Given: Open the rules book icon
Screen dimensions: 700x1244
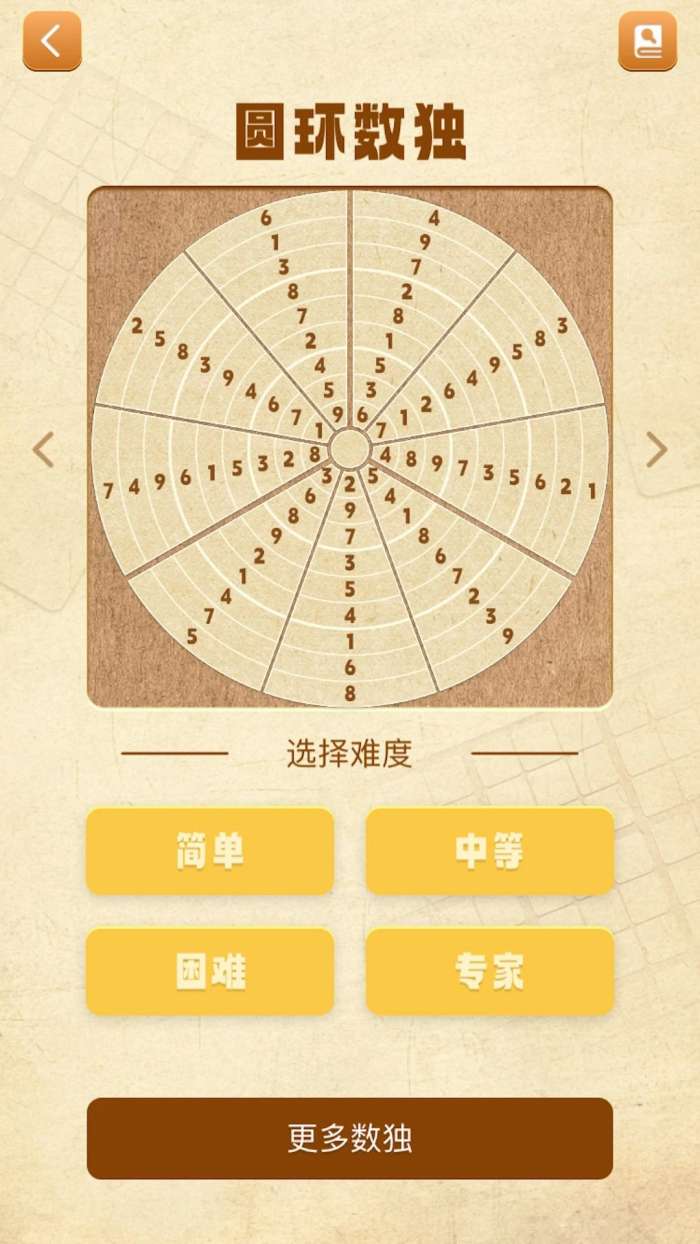Looking at the screenshot, I should click(647, 41).
